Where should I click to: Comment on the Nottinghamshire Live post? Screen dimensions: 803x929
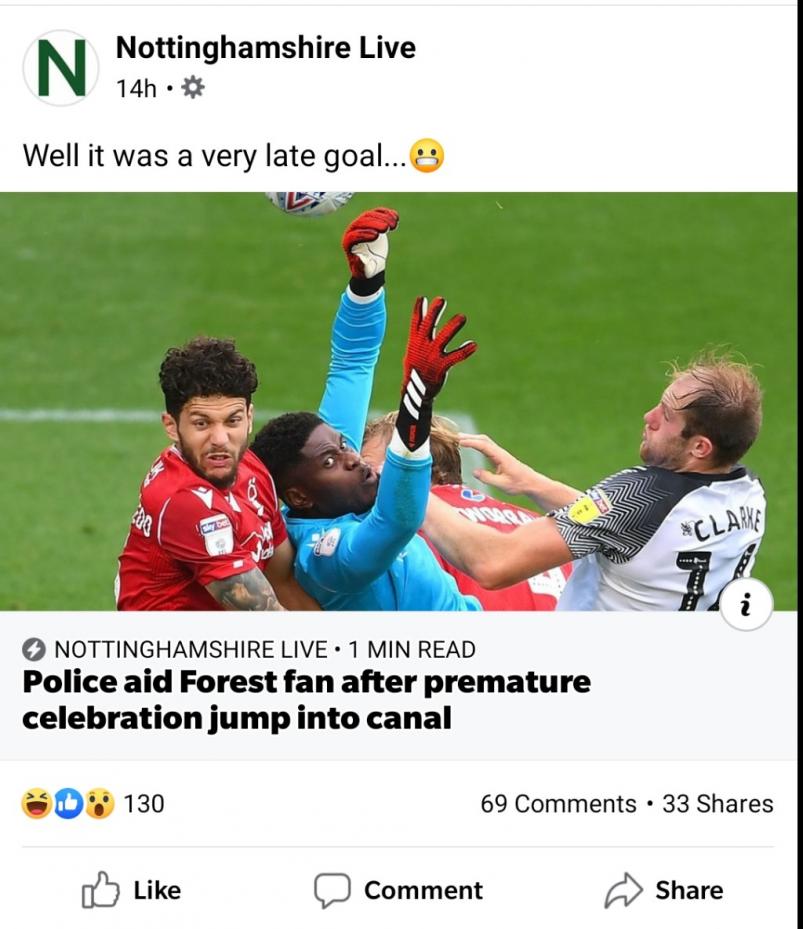coord(399,889)
